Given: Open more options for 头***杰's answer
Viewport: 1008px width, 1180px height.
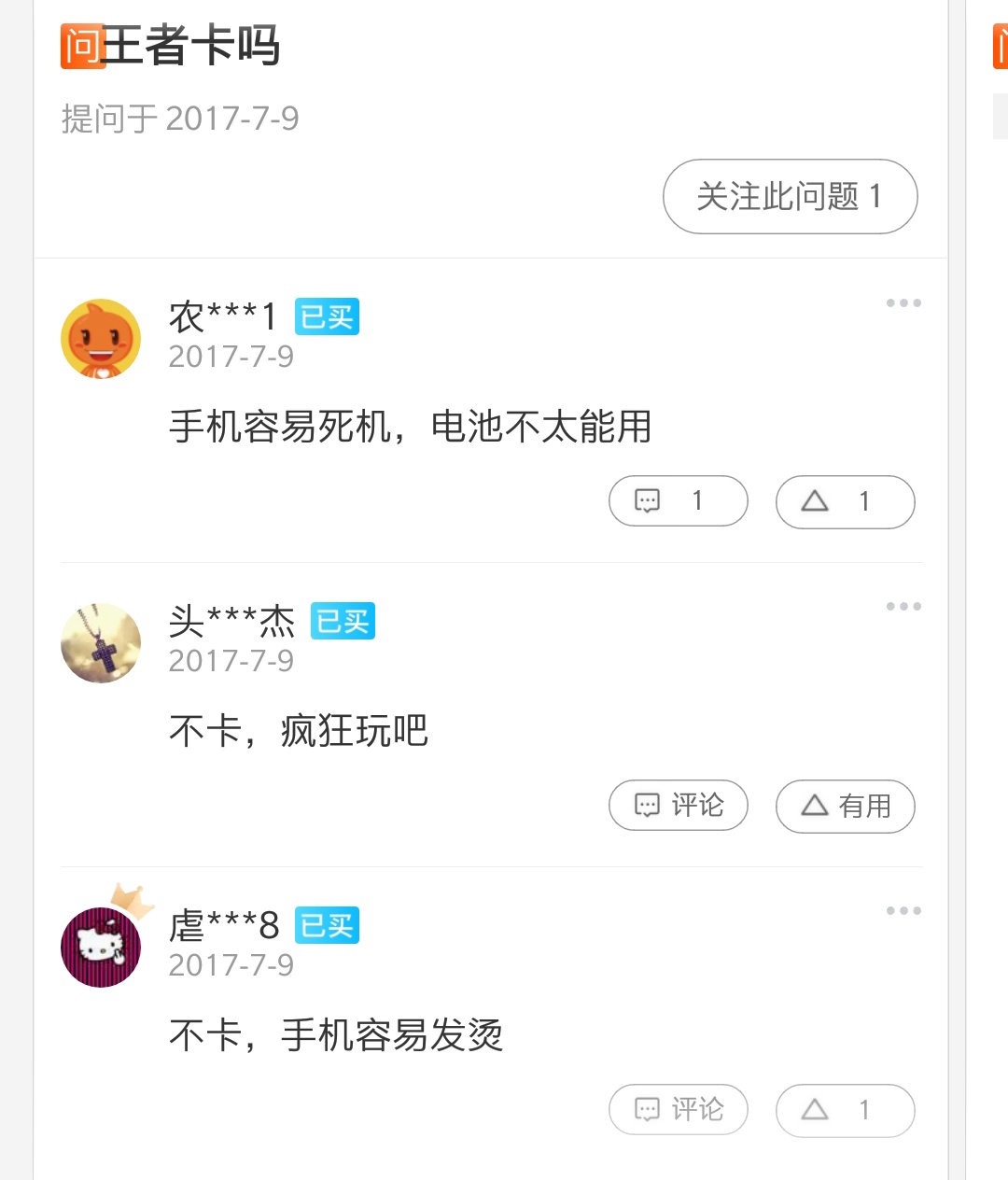Looking at the screenshot, I should click(903, 607).
